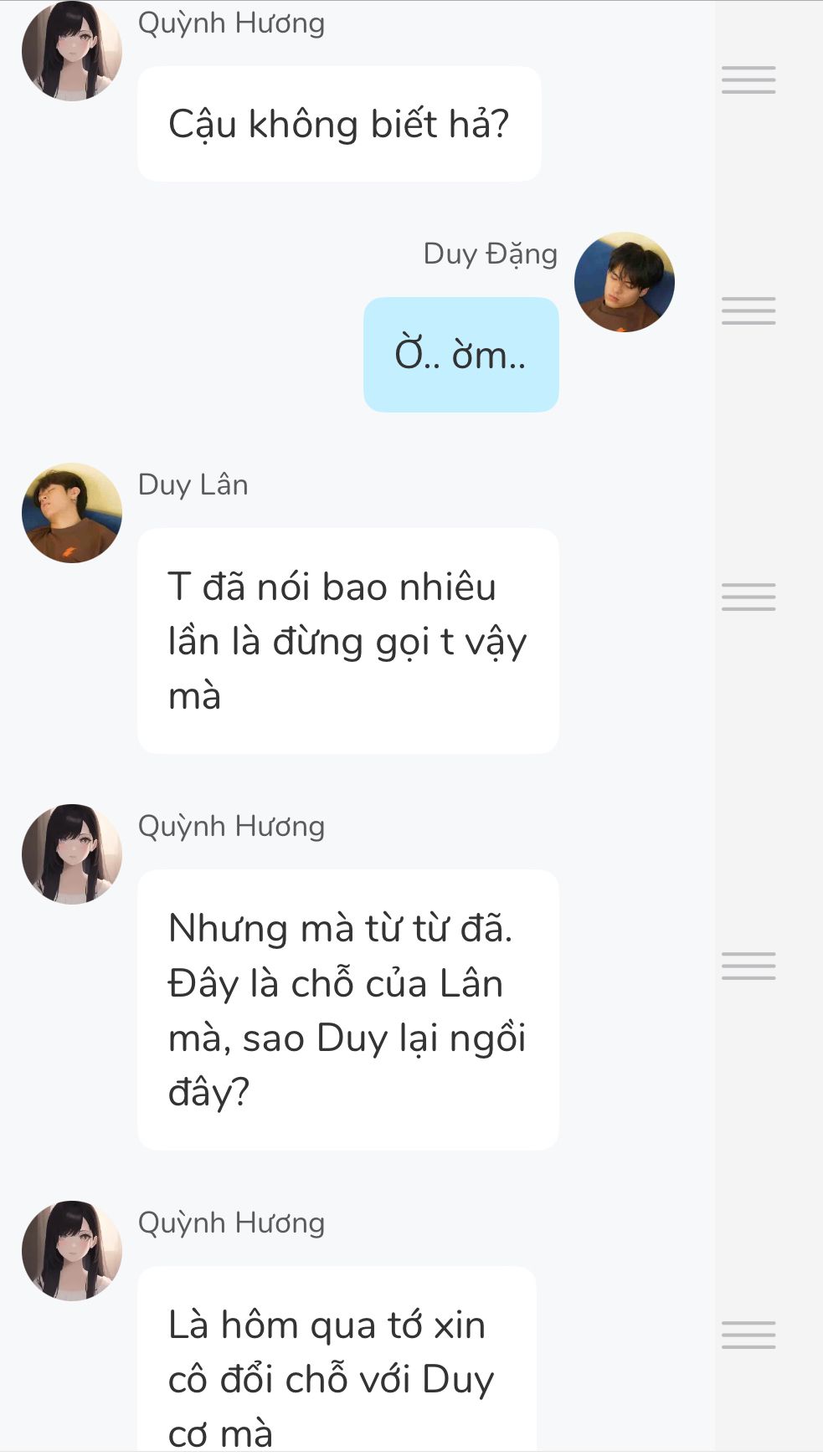Select the message "Đây là chỗ của Lân mà"
The image size is (823, 1456).
click(x=347, y=1009)
